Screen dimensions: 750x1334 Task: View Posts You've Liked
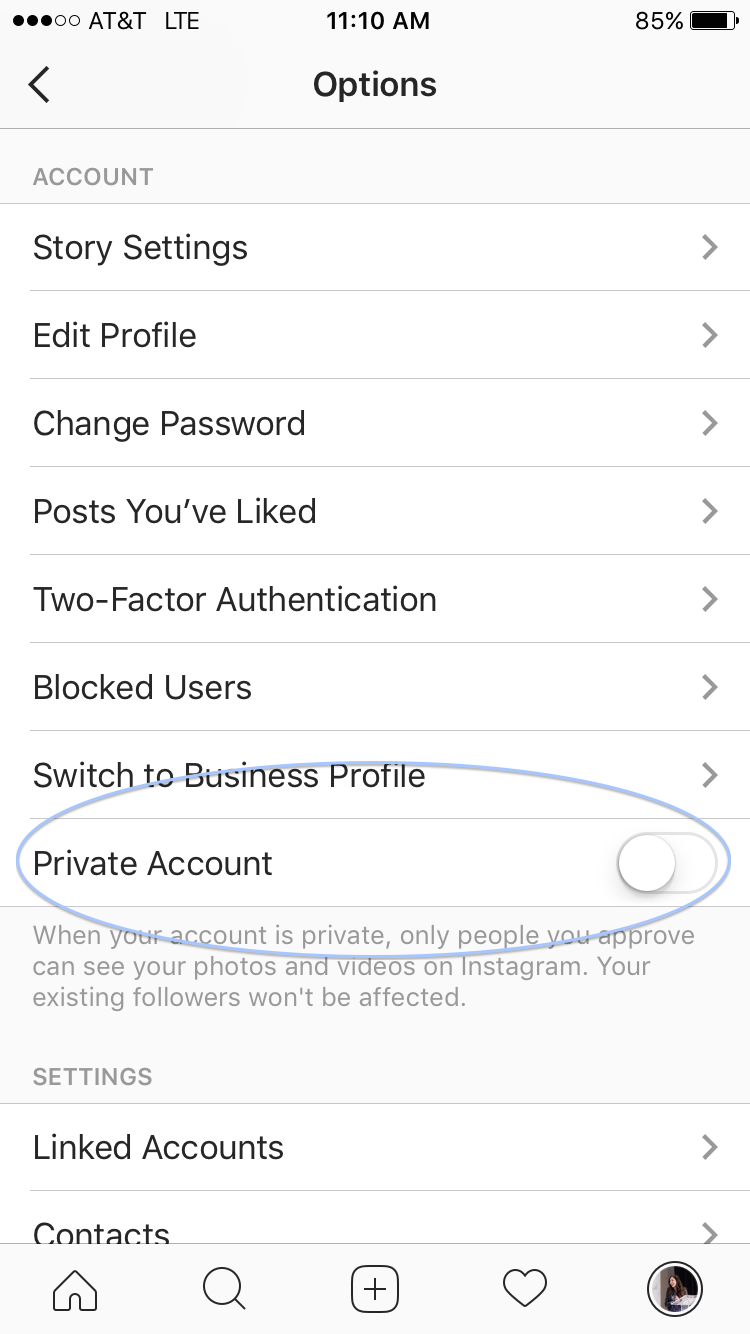pyautogui.click(x=375, y=511)
